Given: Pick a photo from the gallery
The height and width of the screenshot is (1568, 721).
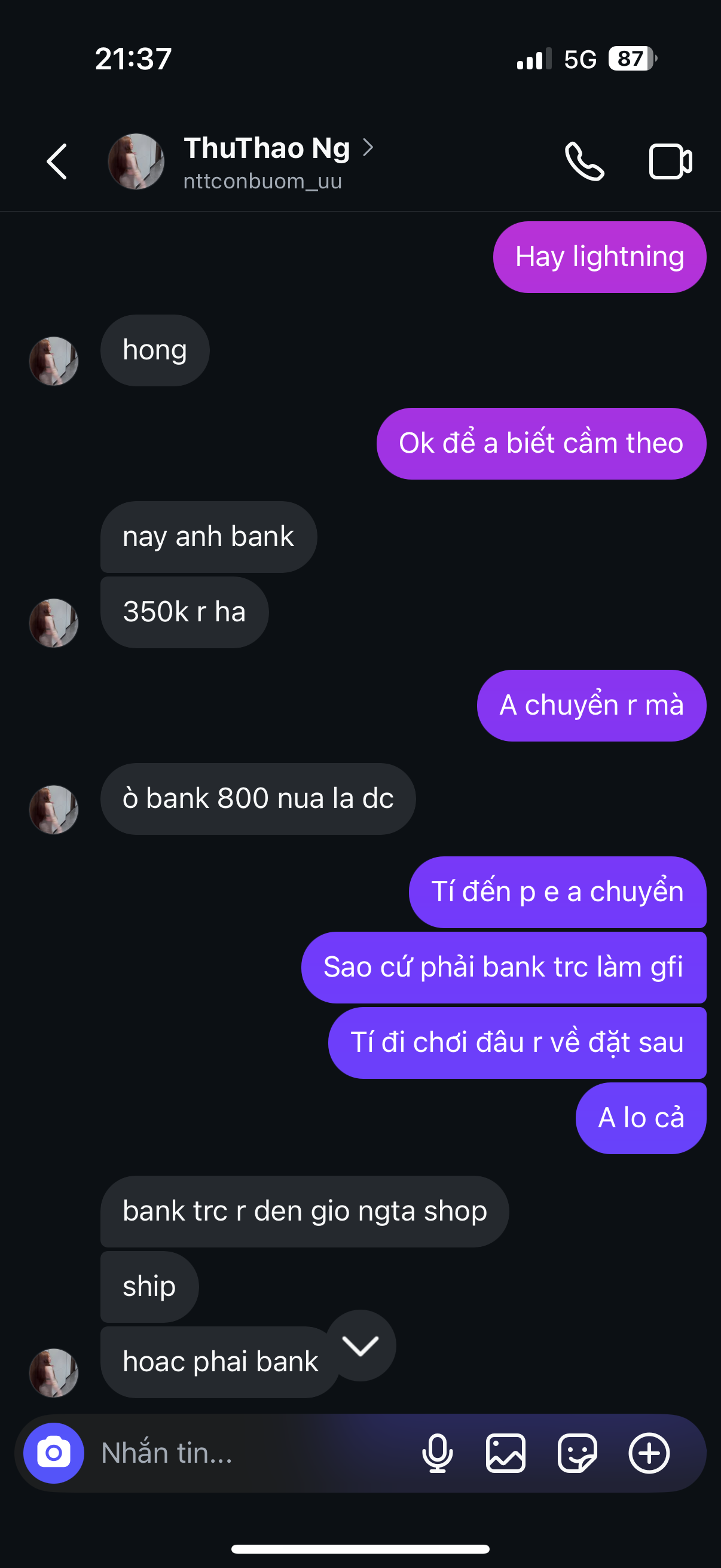Looking at the screenshot, I should click(x=506, y=1453).
